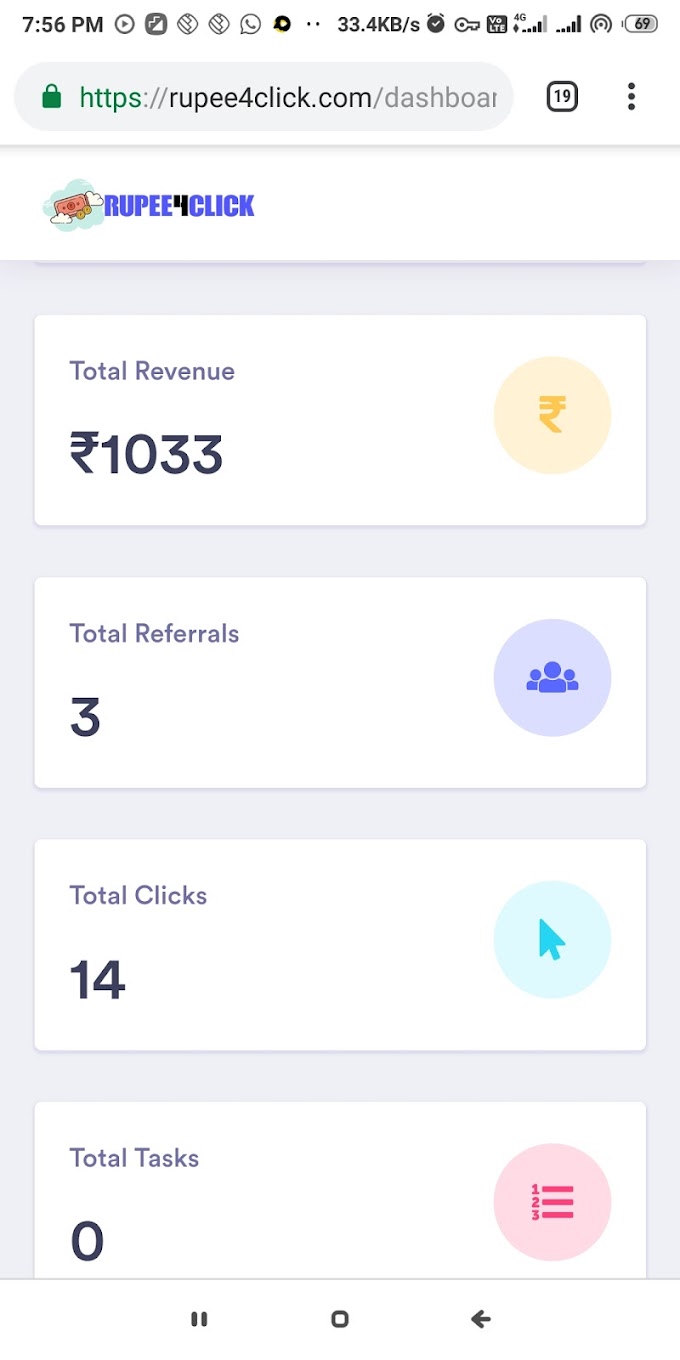
Task: Tap the browser address bar
Action: click(264, 97)
